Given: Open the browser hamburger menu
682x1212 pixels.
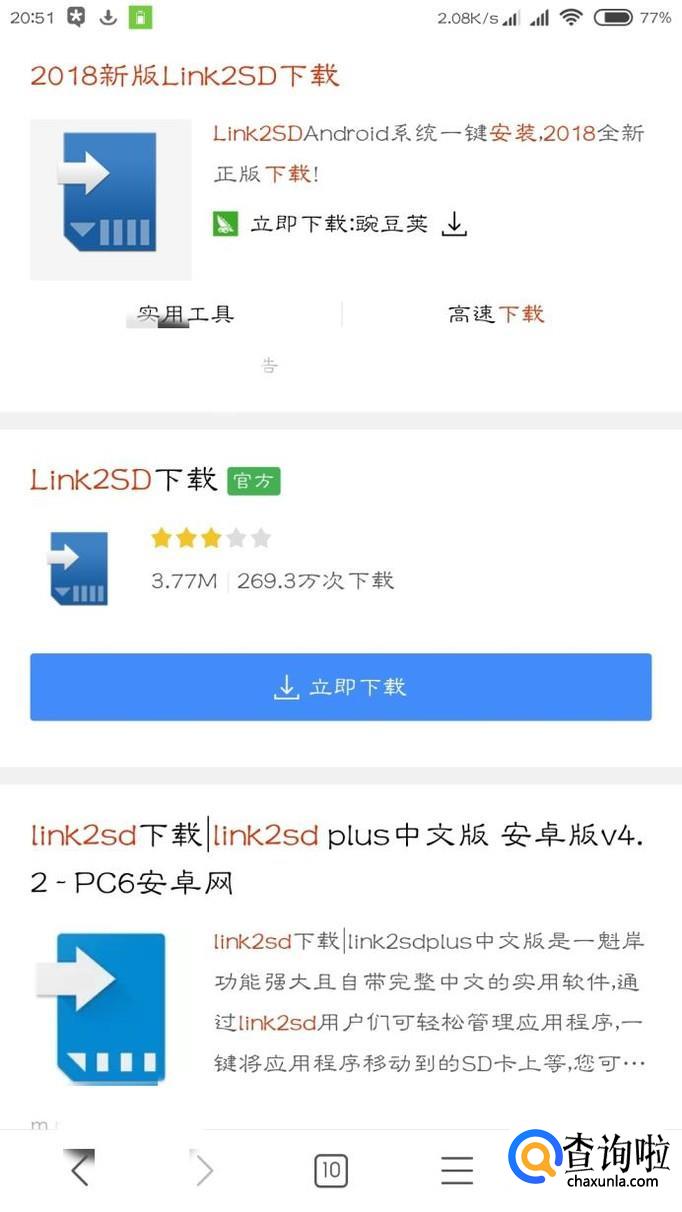Looking at the screenshot, I should [x=457, y=1169].
